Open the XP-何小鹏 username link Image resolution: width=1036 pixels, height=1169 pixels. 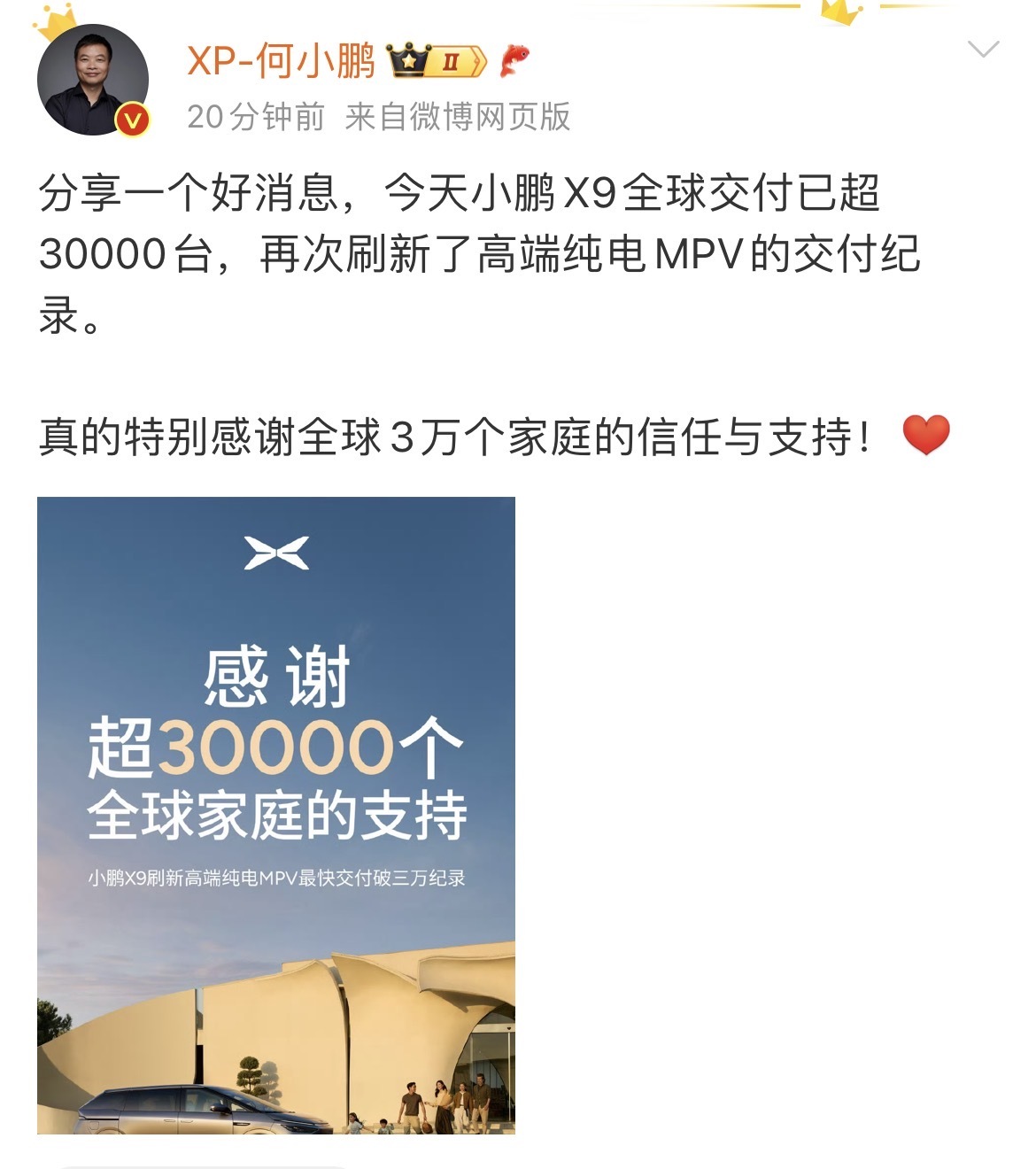[x=281, y=62]
